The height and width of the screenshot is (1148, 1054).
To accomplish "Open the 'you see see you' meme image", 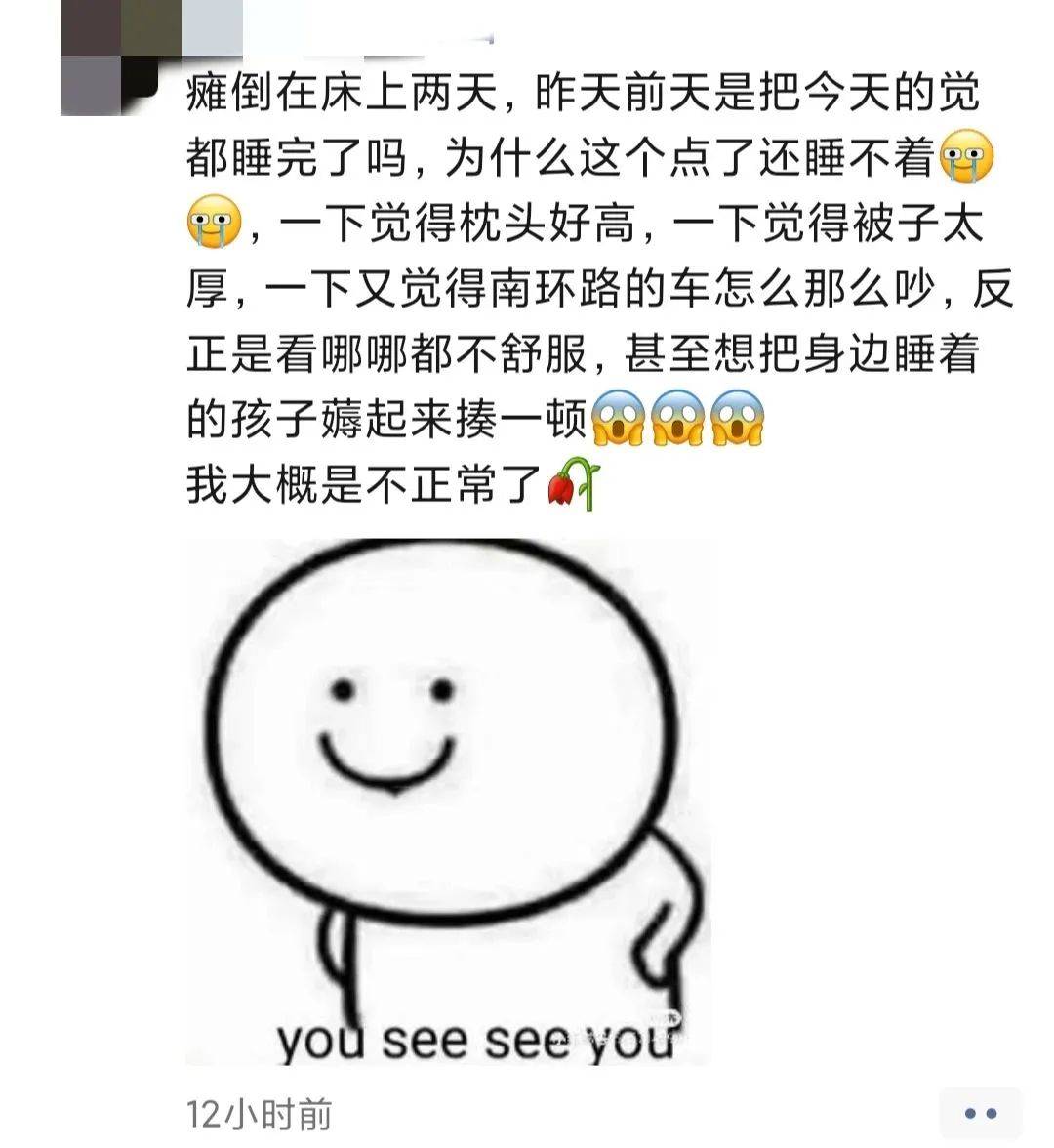I will [448, 801].
